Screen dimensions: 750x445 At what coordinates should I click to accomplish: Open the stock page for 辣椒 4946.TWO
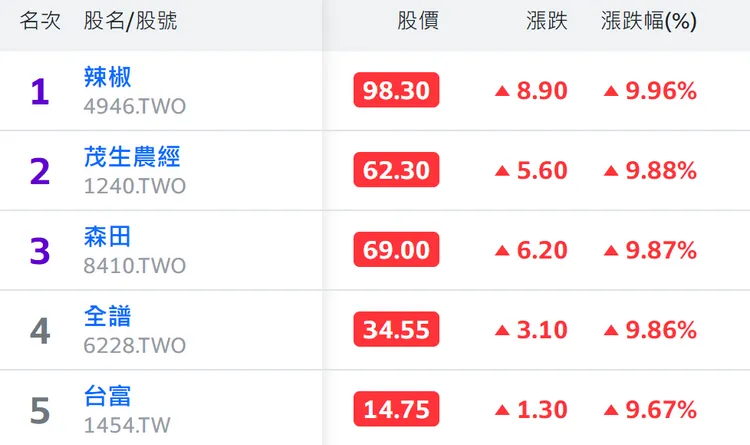click(x=108, y=77)
